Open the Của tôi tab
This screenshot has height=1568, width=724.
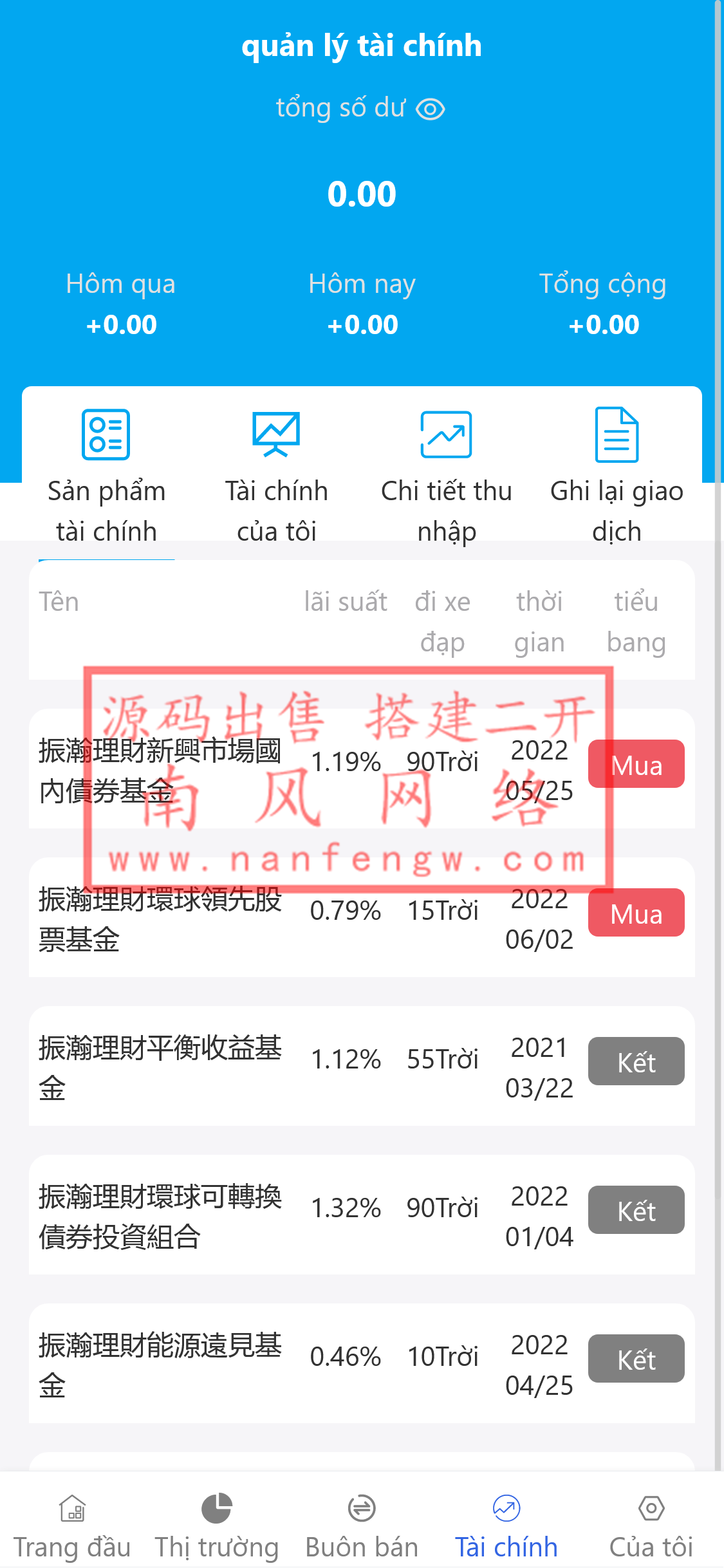[651, 1526]
